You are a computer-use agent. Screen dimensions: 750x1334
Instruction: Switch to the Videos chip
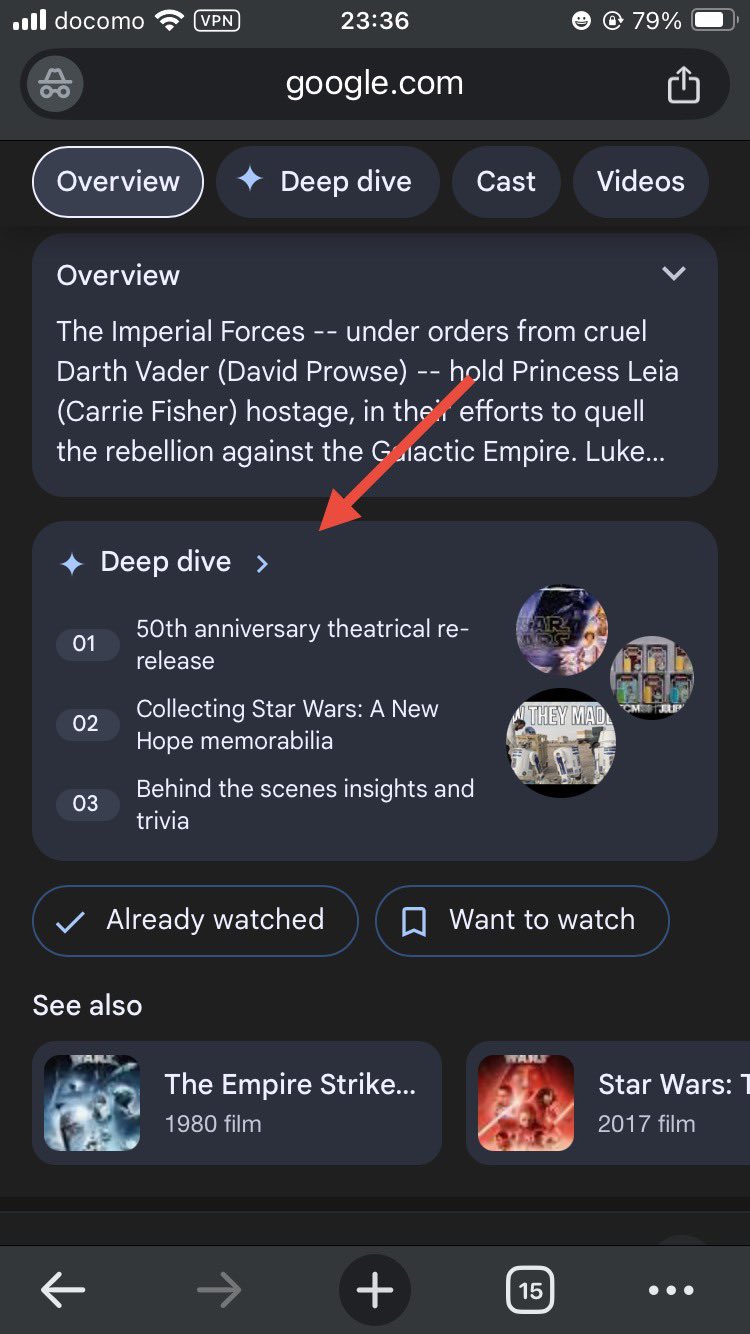tap(640, 182)
